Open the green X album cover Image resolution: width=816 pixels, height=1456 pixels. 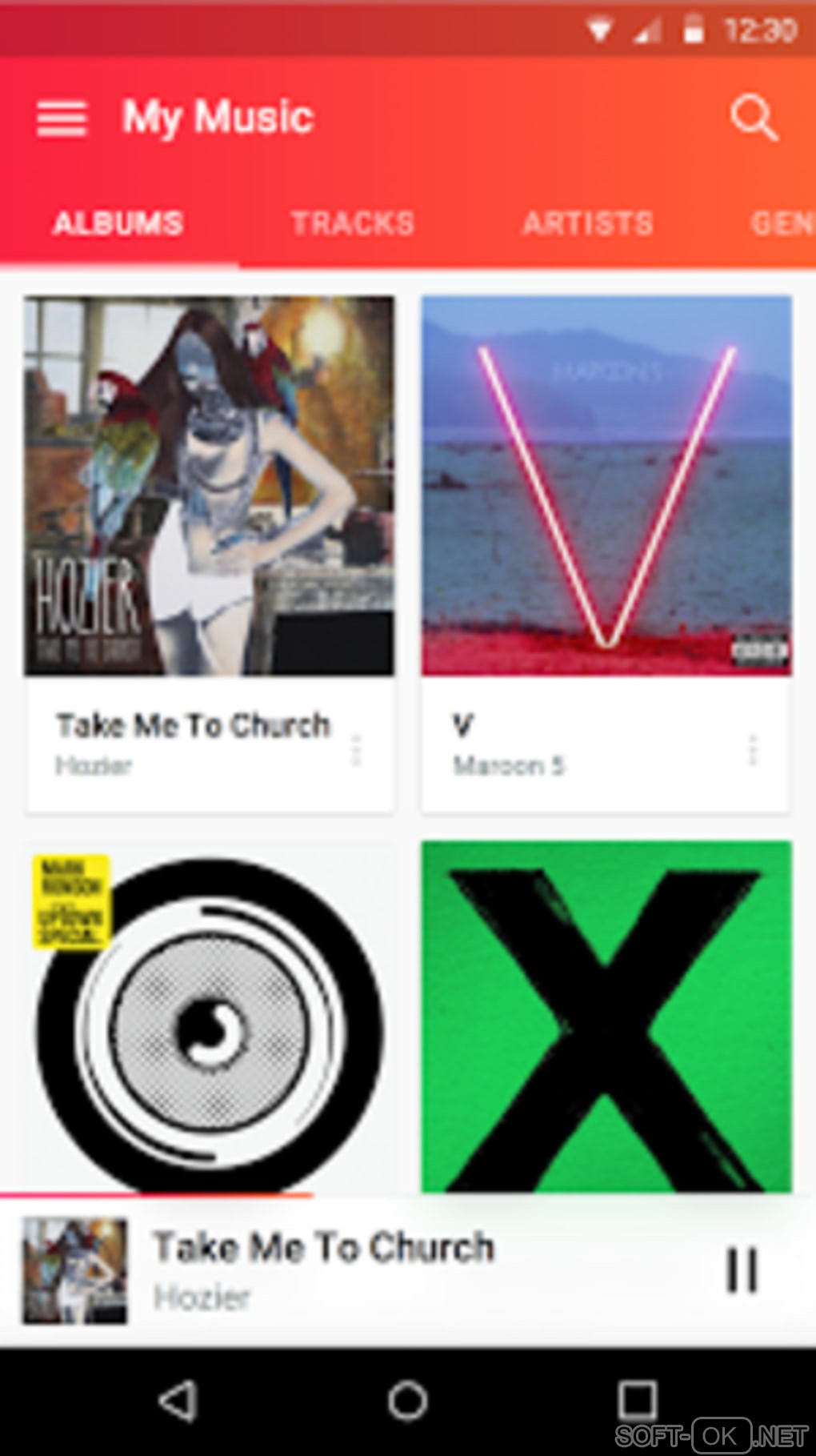606,1017
